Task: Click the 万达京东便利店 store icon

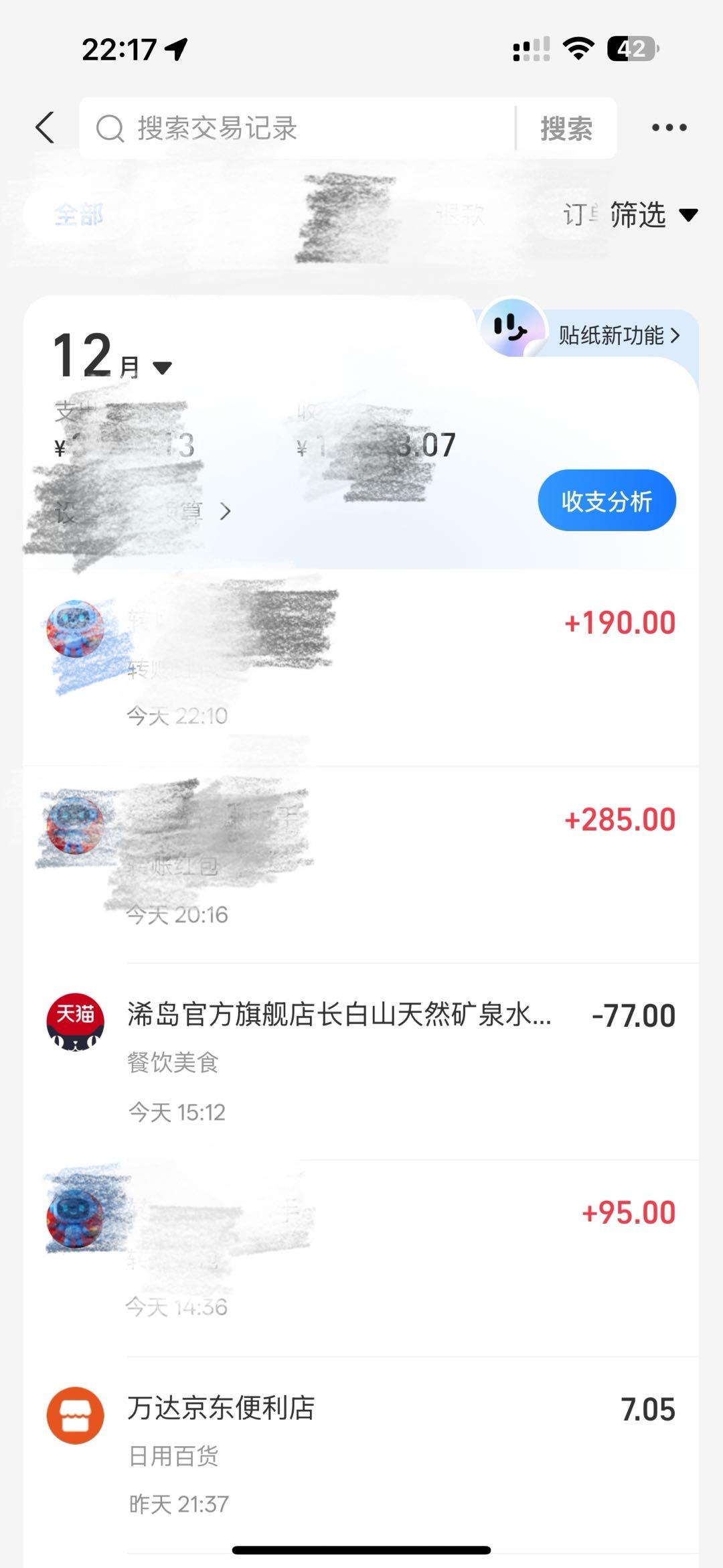Action: point(74,1410)
